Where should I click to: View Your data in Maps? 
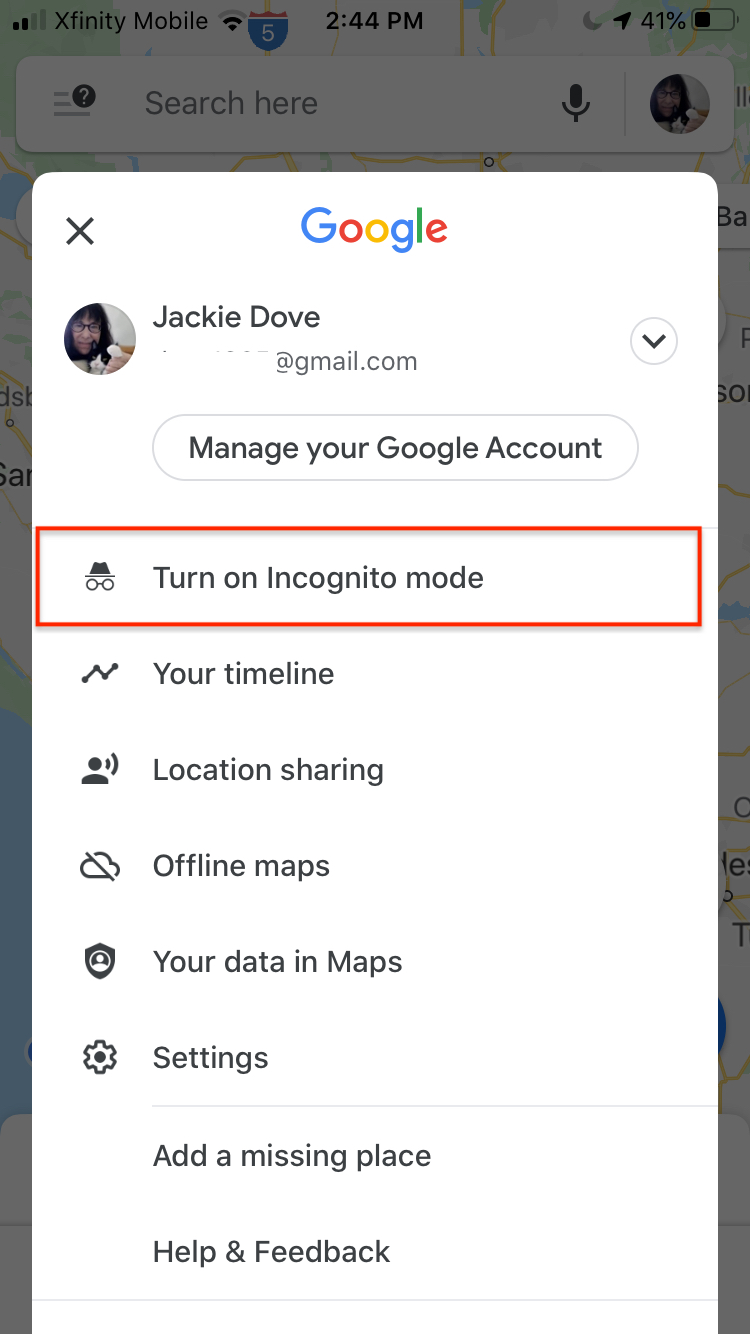(x=375, y=962)
